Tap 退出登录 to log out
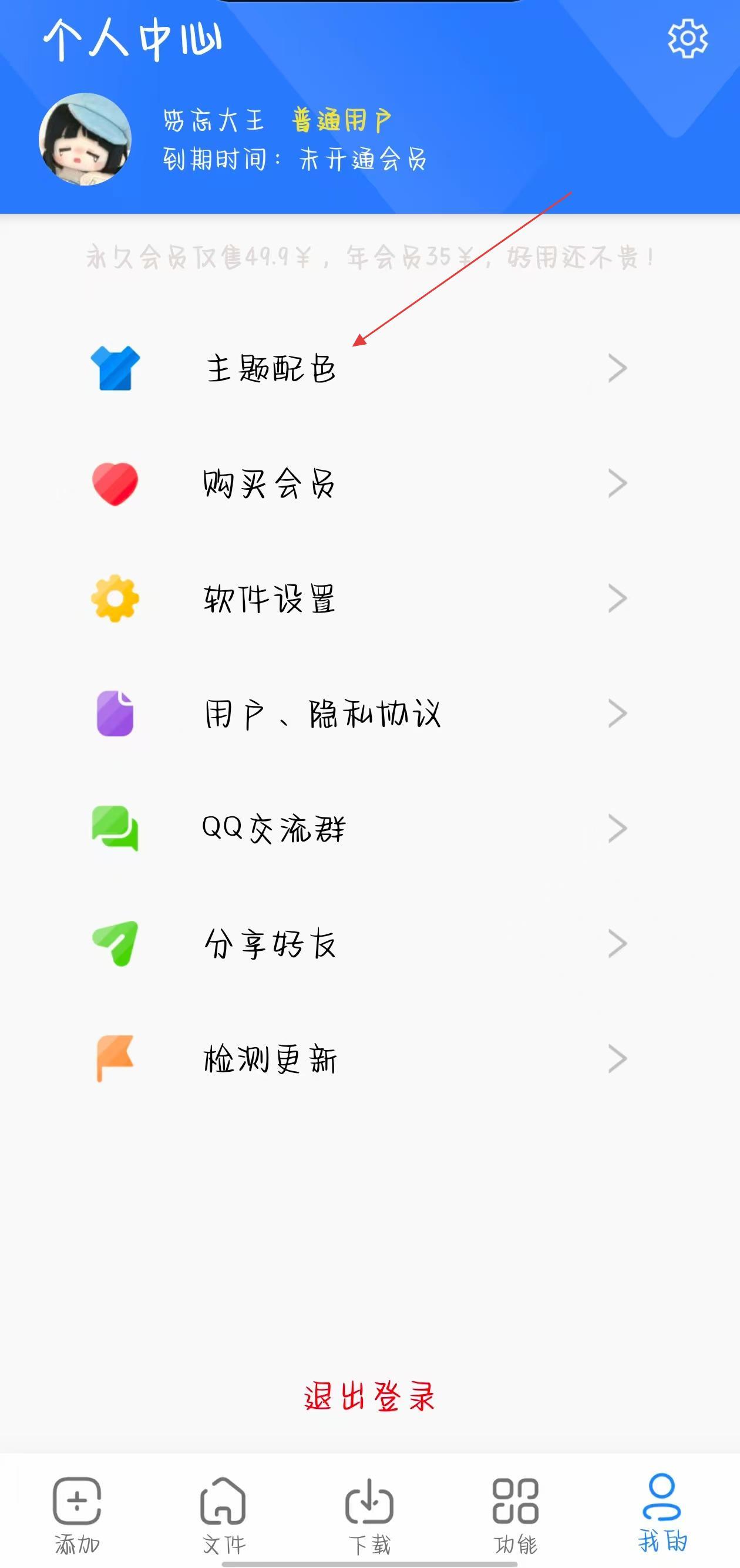The height and width of the screenshot is (1568, 740). (x=369, y=1397)
